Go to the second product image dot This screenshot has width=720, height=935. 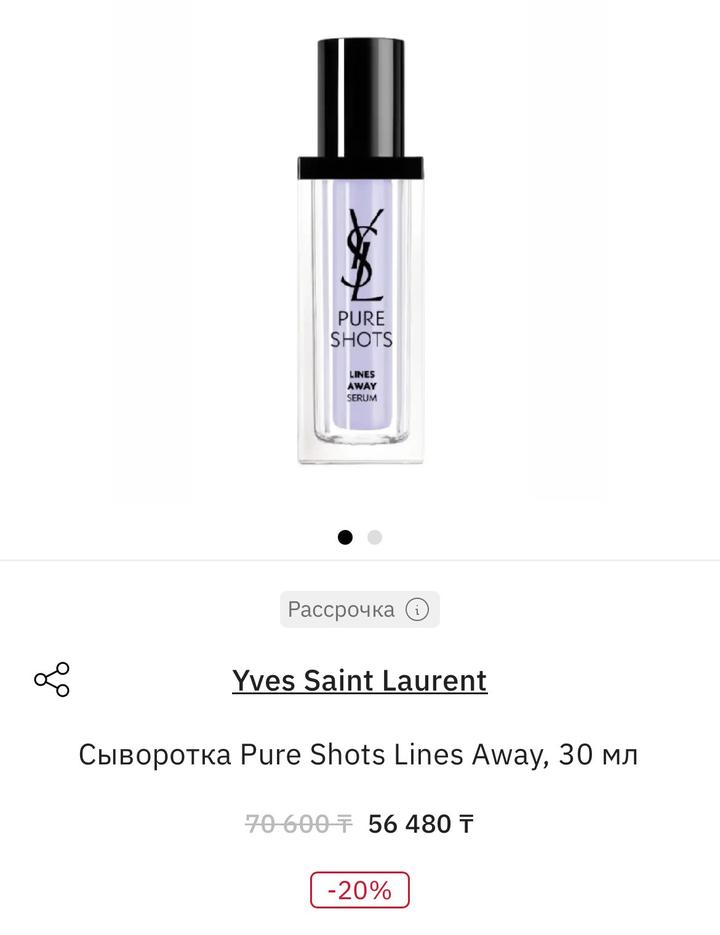375,537
